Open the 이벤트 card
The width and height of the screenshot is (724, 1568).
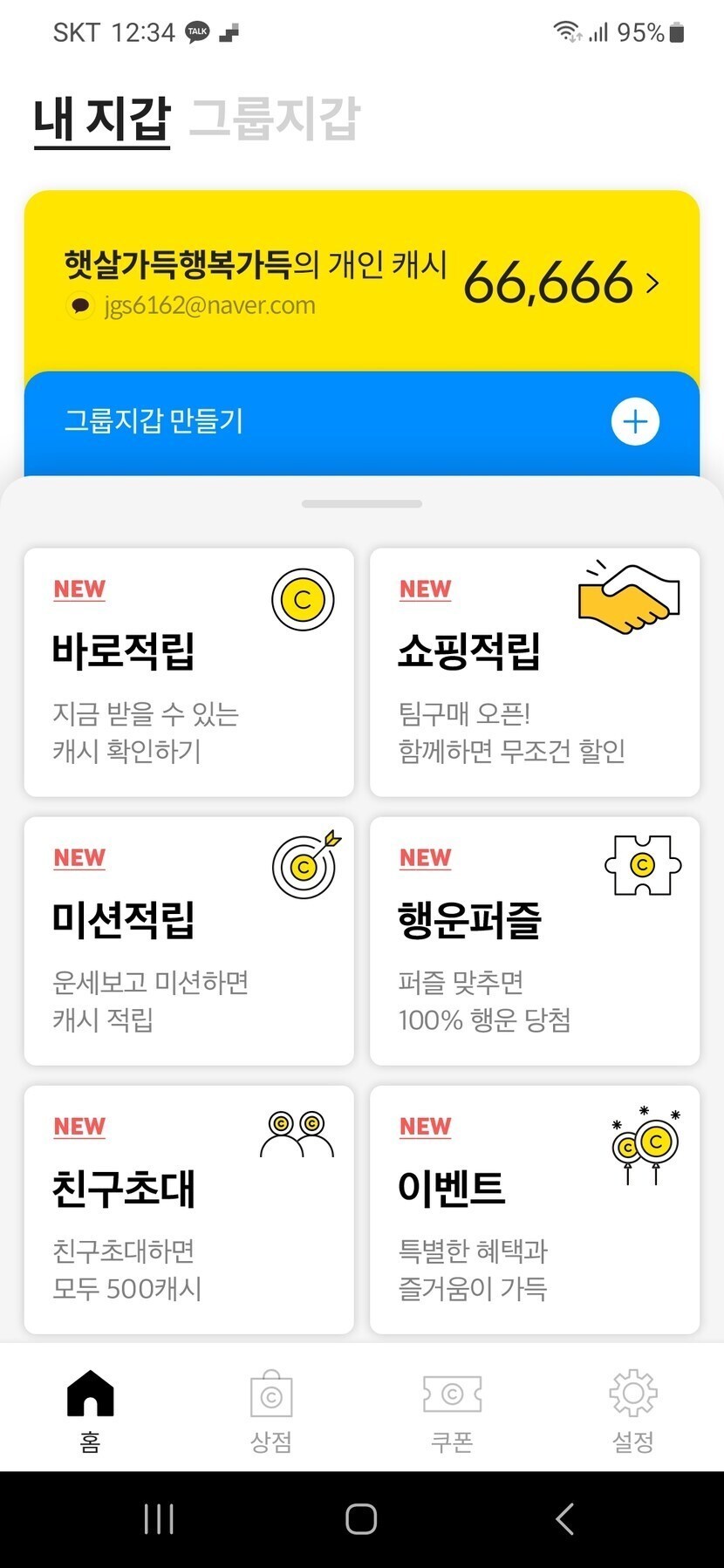click(535, 1209)
